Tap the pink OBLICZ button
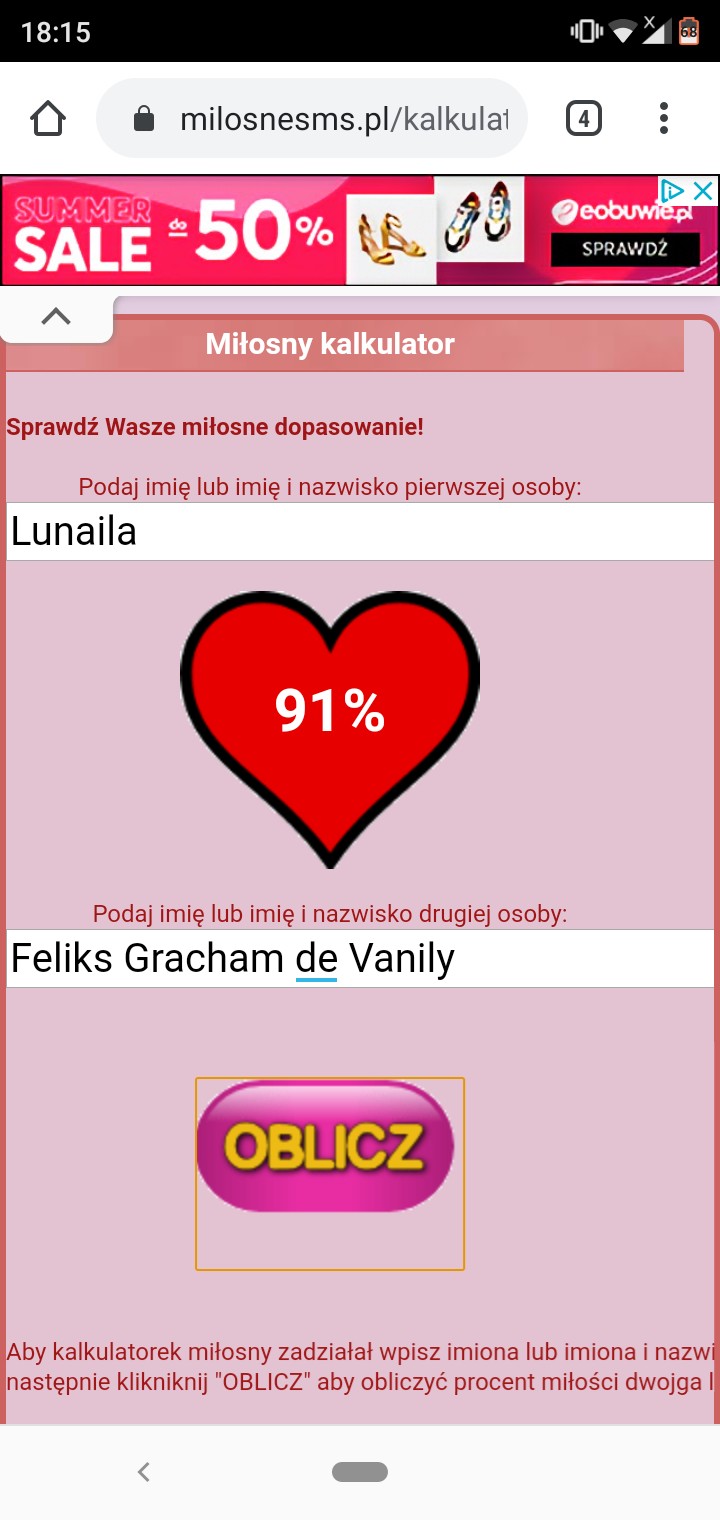This screenshot has height=1520, width=720. pyautogui.click(x=326, y=1146)
